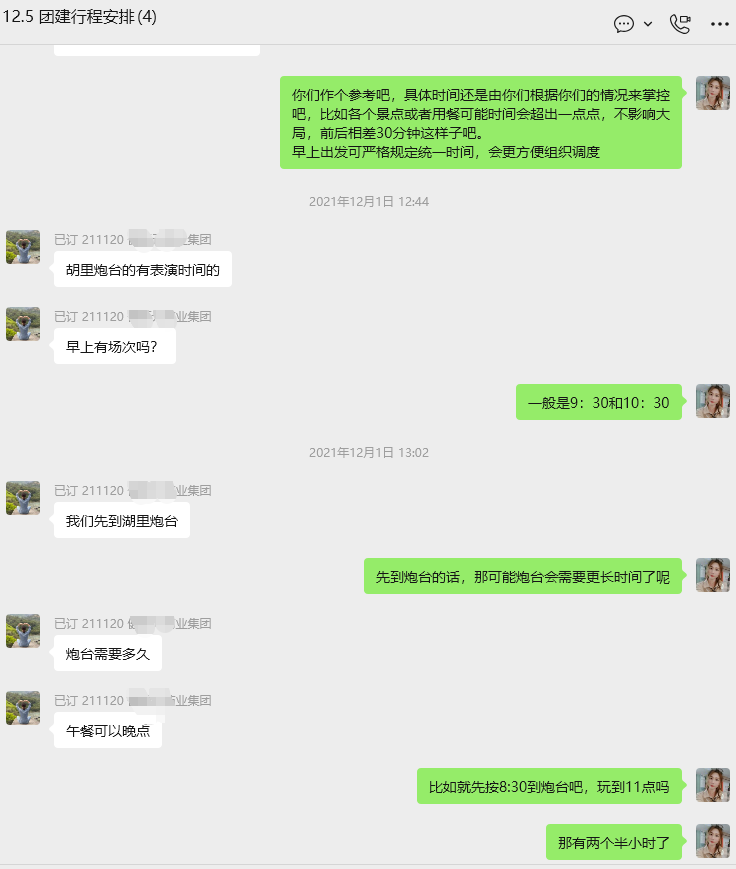Expand the dropdown arrow beside chat bubble
736x869 pixels.
648,24
